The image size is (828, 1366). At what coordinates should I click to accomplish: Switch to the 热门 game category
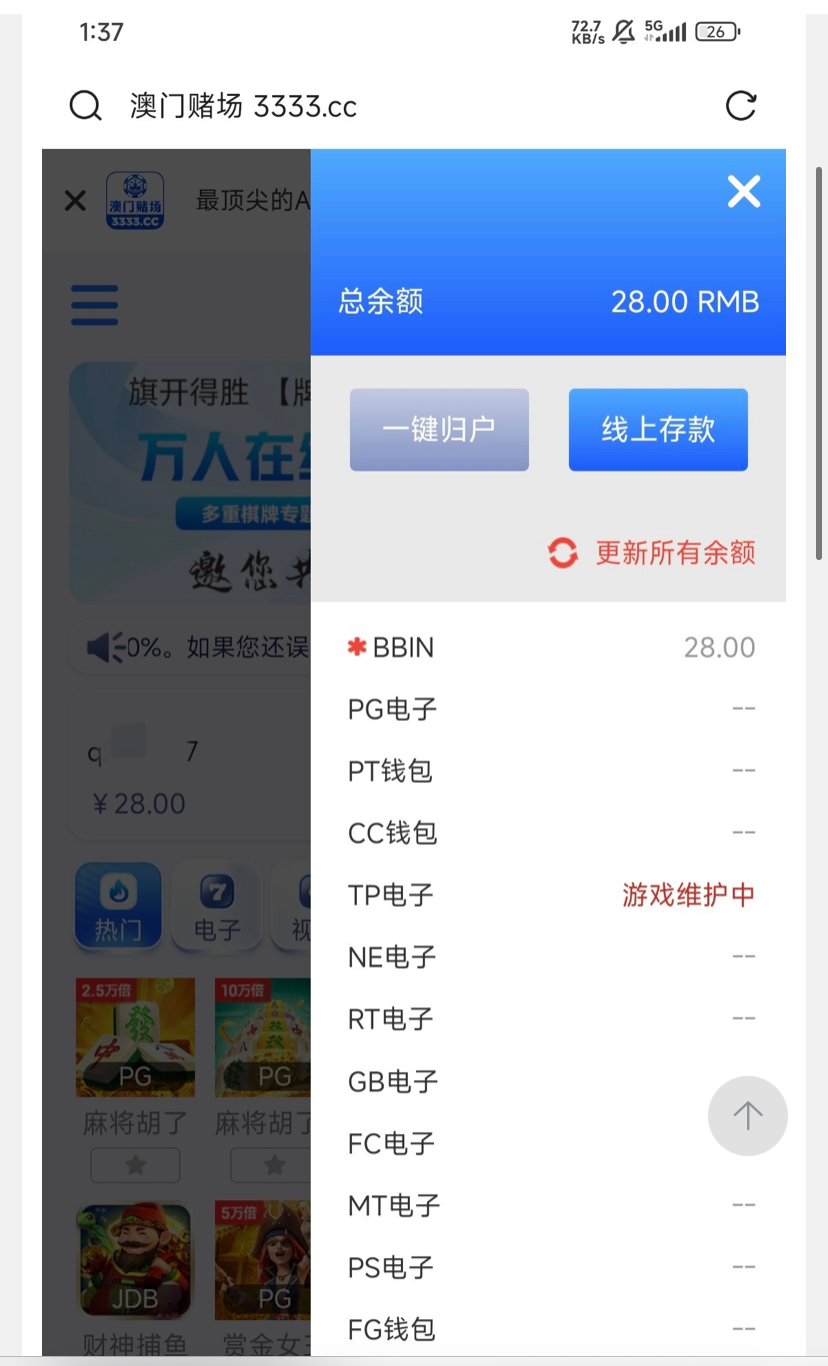click(118, 906)
